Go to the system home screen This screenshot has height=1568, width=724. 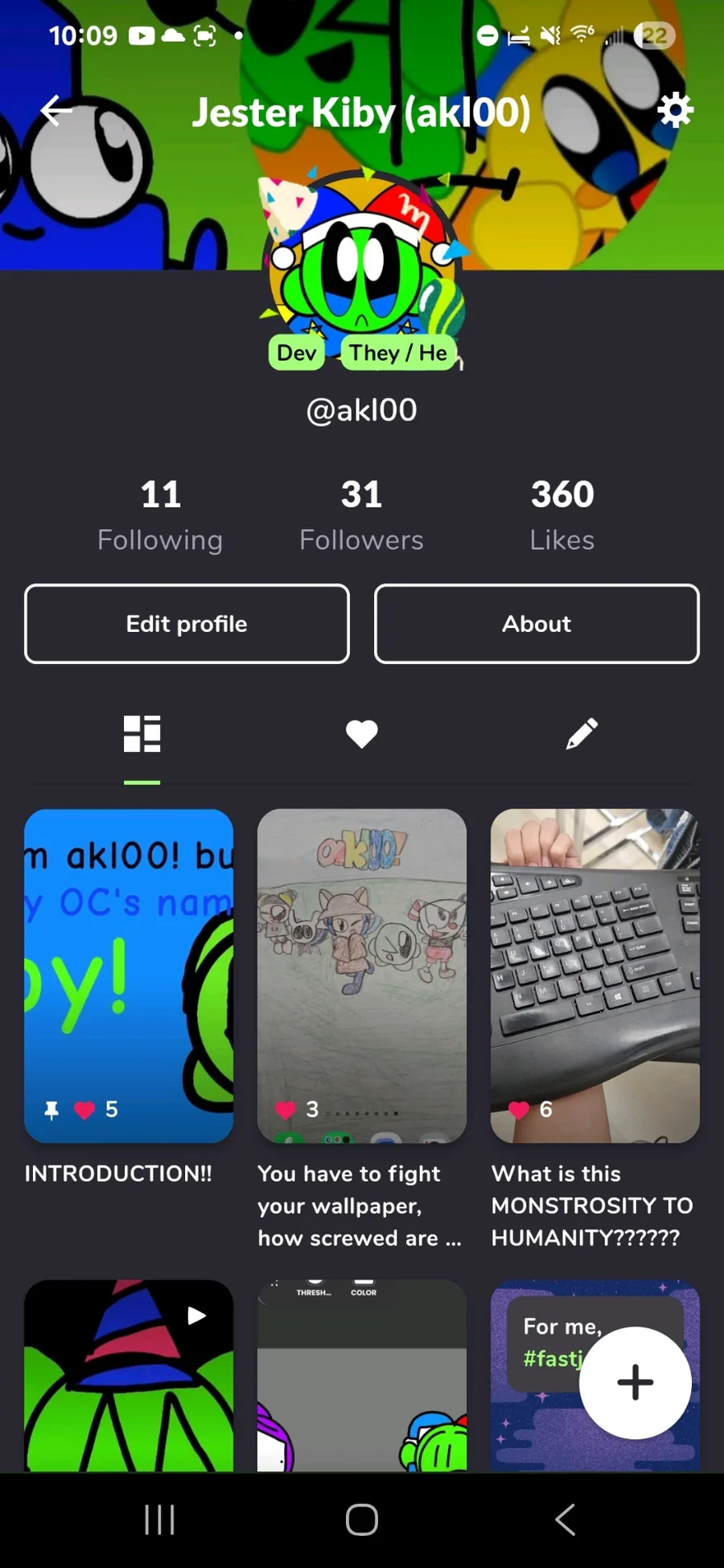[x=362, y=1520]
